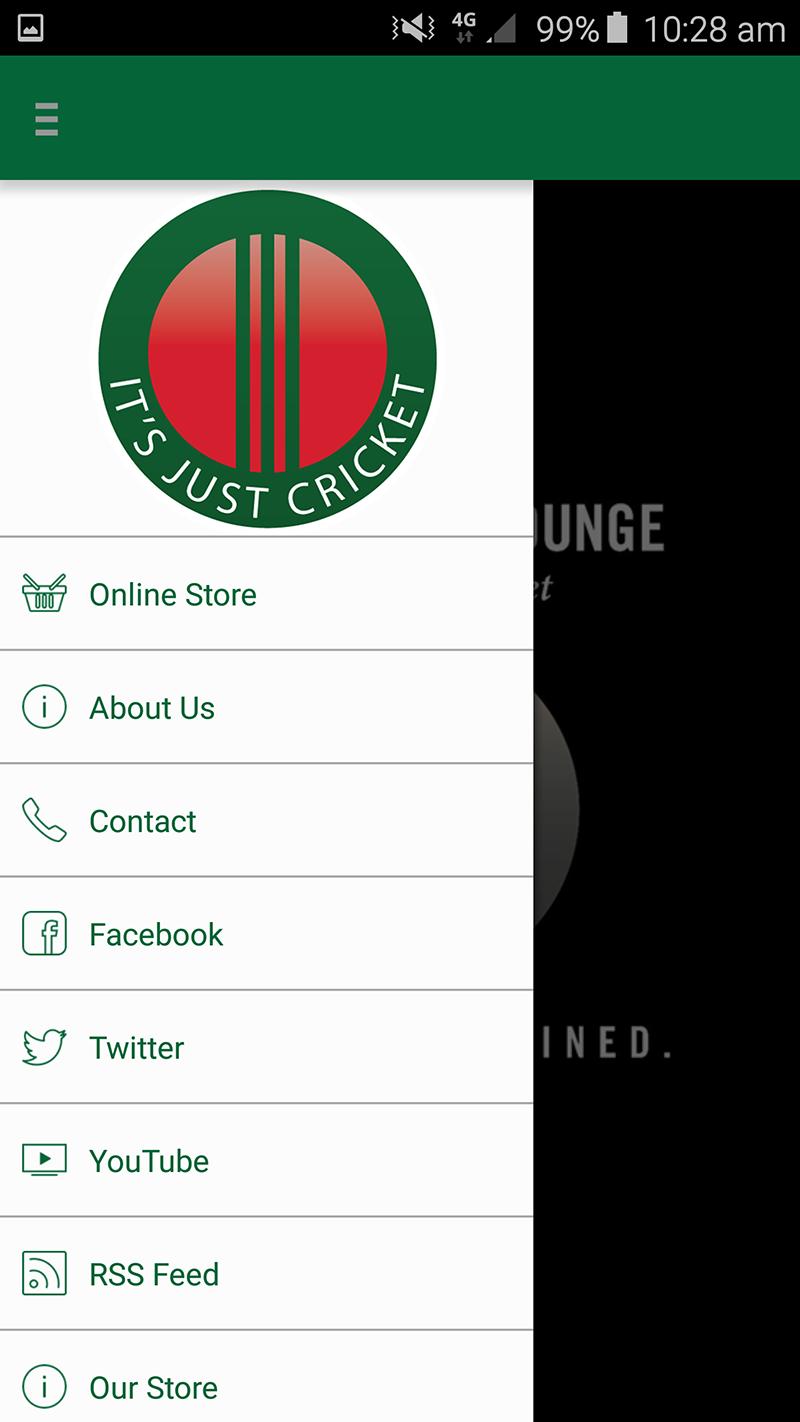800x1422 pixels.
Task: Open the Our Store entry
Action: coord(153,1387)
